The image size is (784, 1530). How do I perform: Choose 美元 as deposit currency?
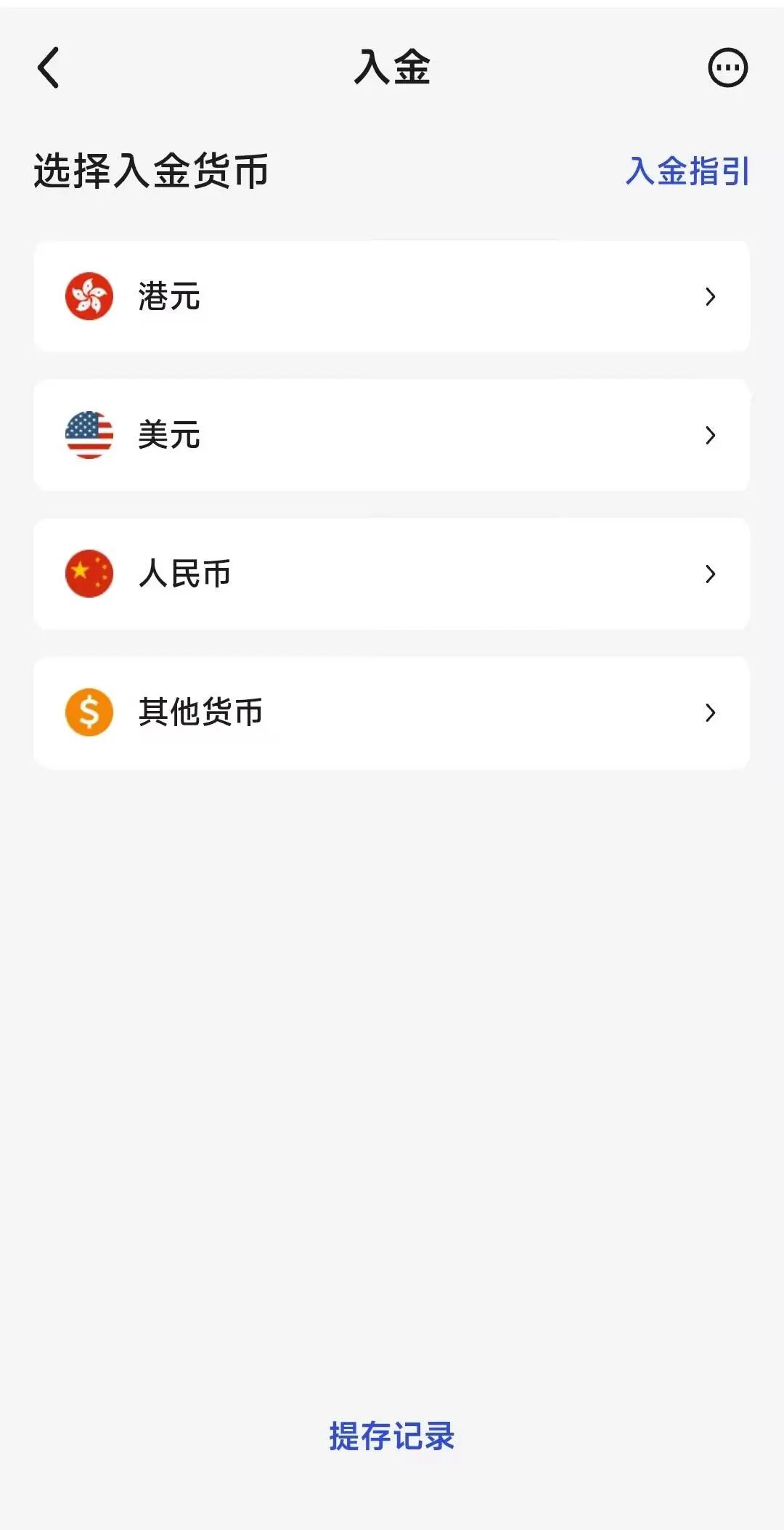(x=391, y=435)
